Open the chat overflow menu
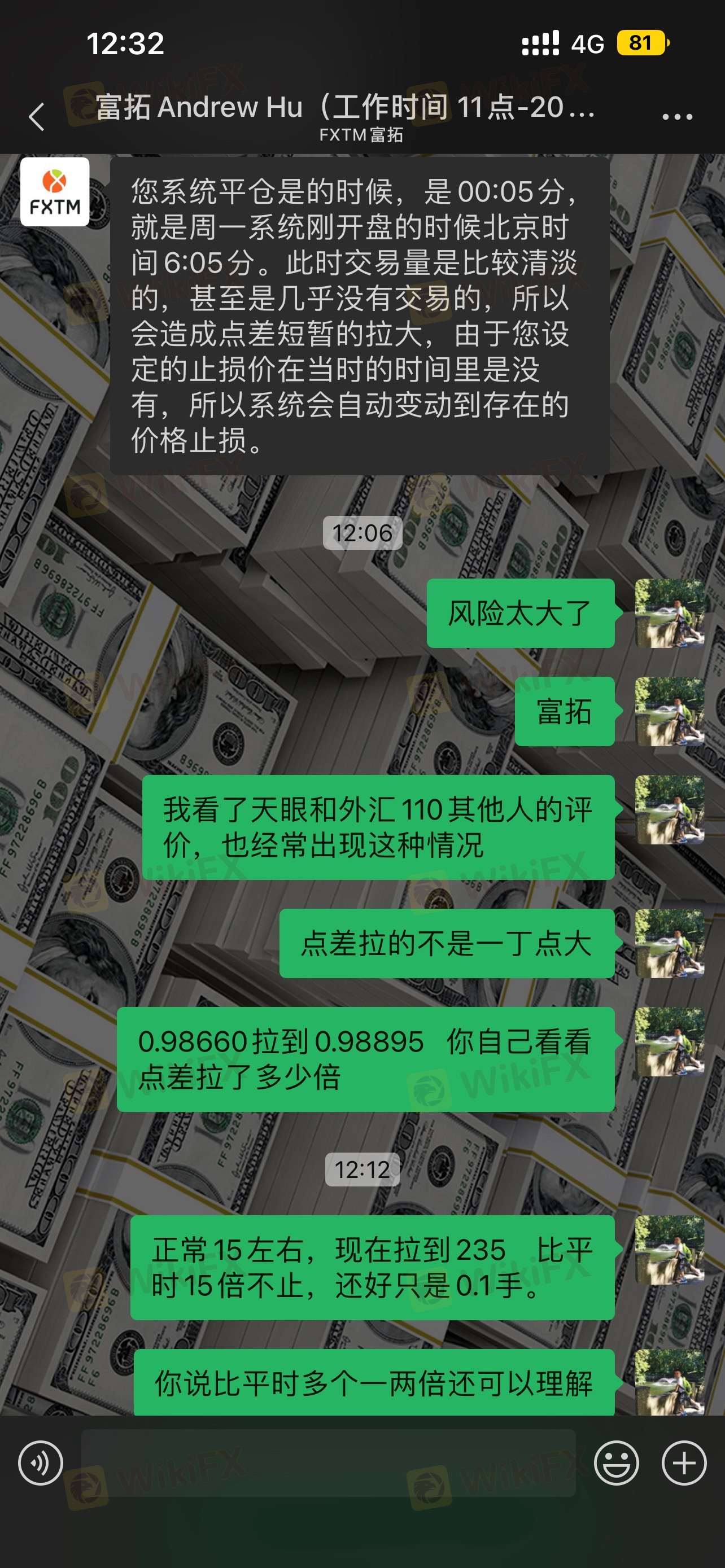 677,116
